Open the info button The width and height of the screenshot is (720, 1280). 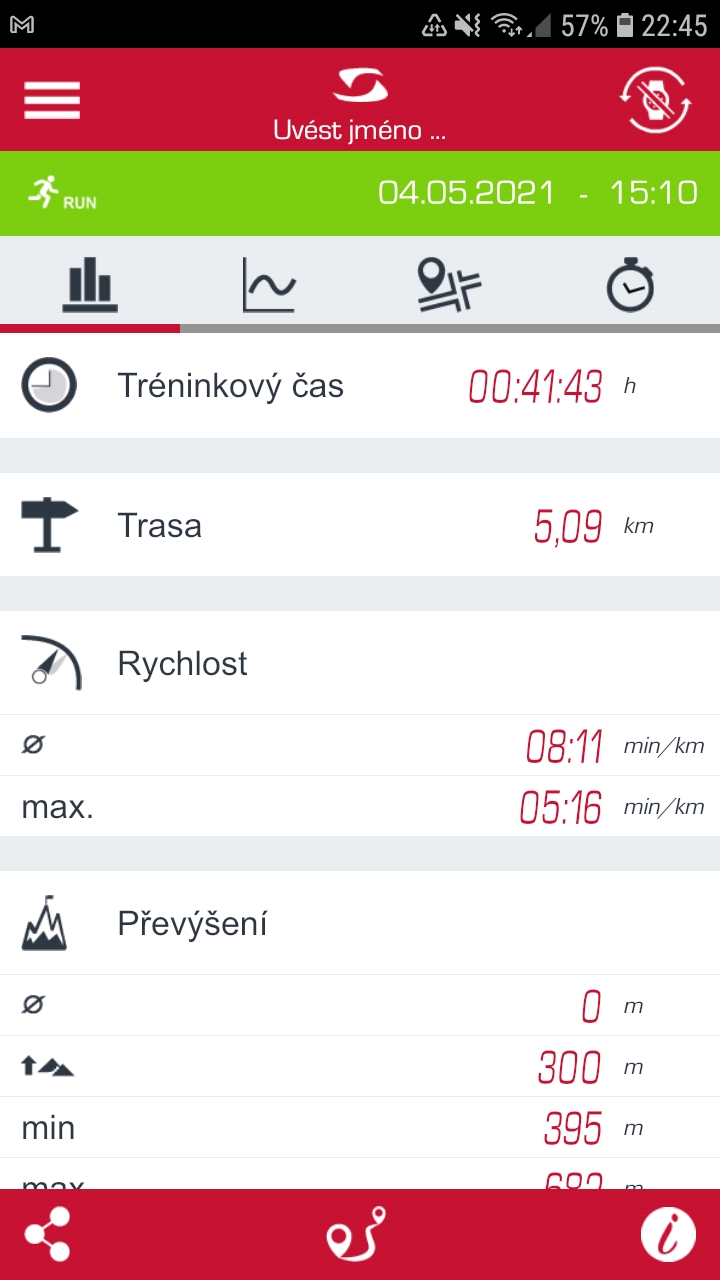(x=668, y=1234)
